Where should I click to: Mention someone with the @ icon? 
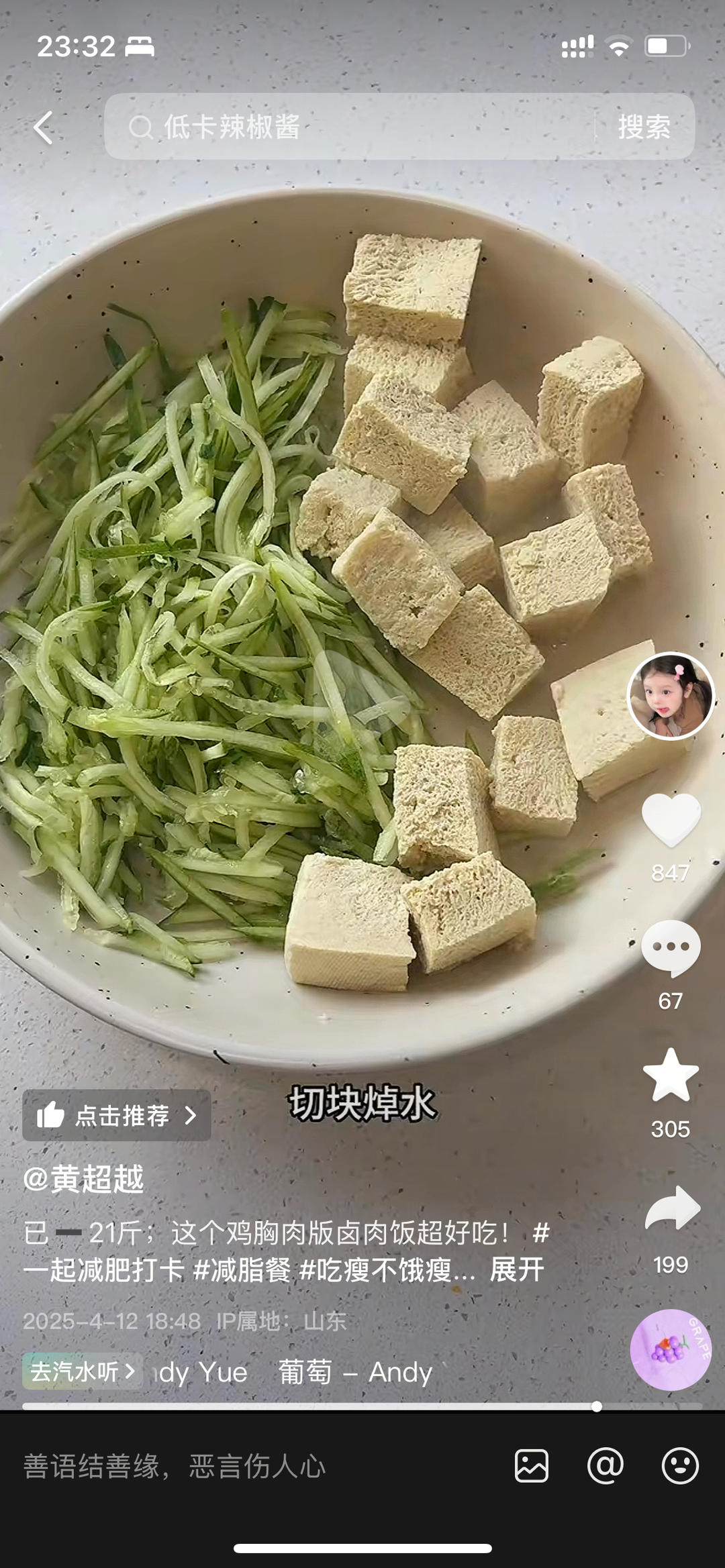[x=606, y=1465]
